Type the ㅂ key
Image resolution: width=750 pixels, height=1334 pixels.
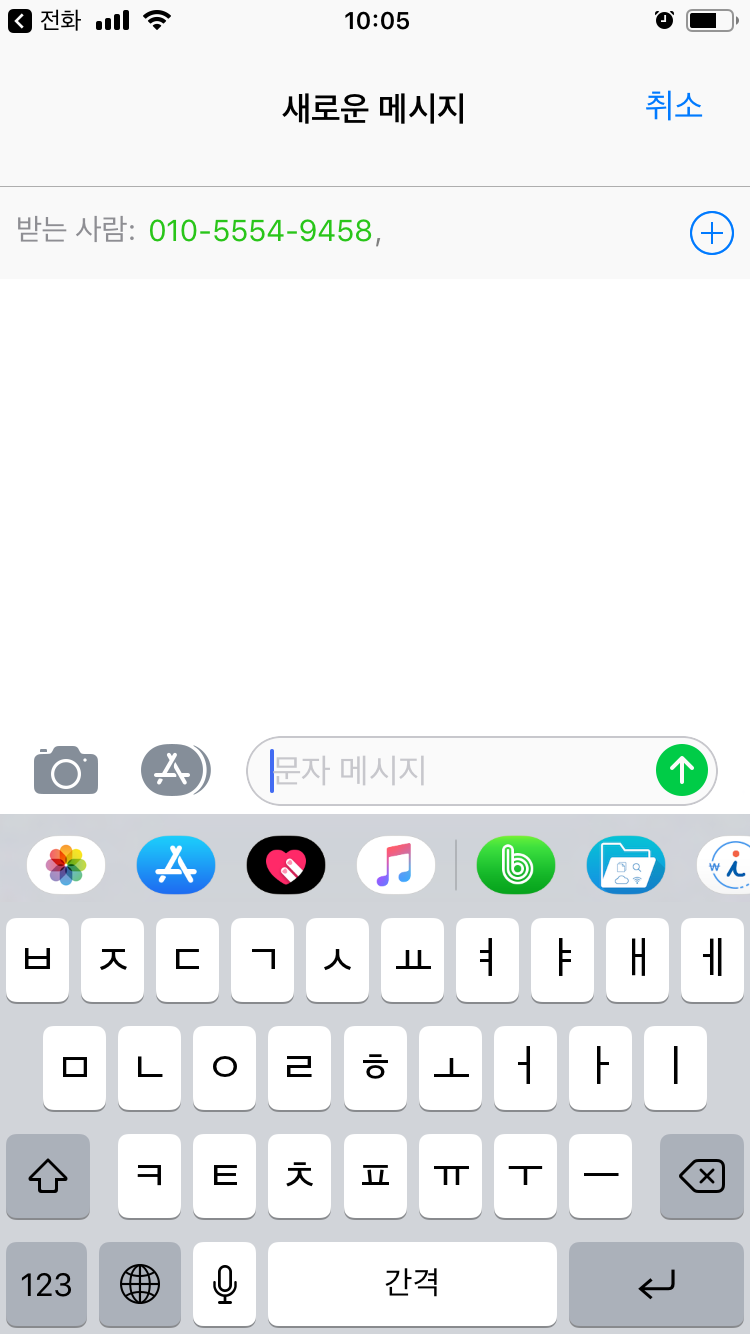click(x=37, y=960)
